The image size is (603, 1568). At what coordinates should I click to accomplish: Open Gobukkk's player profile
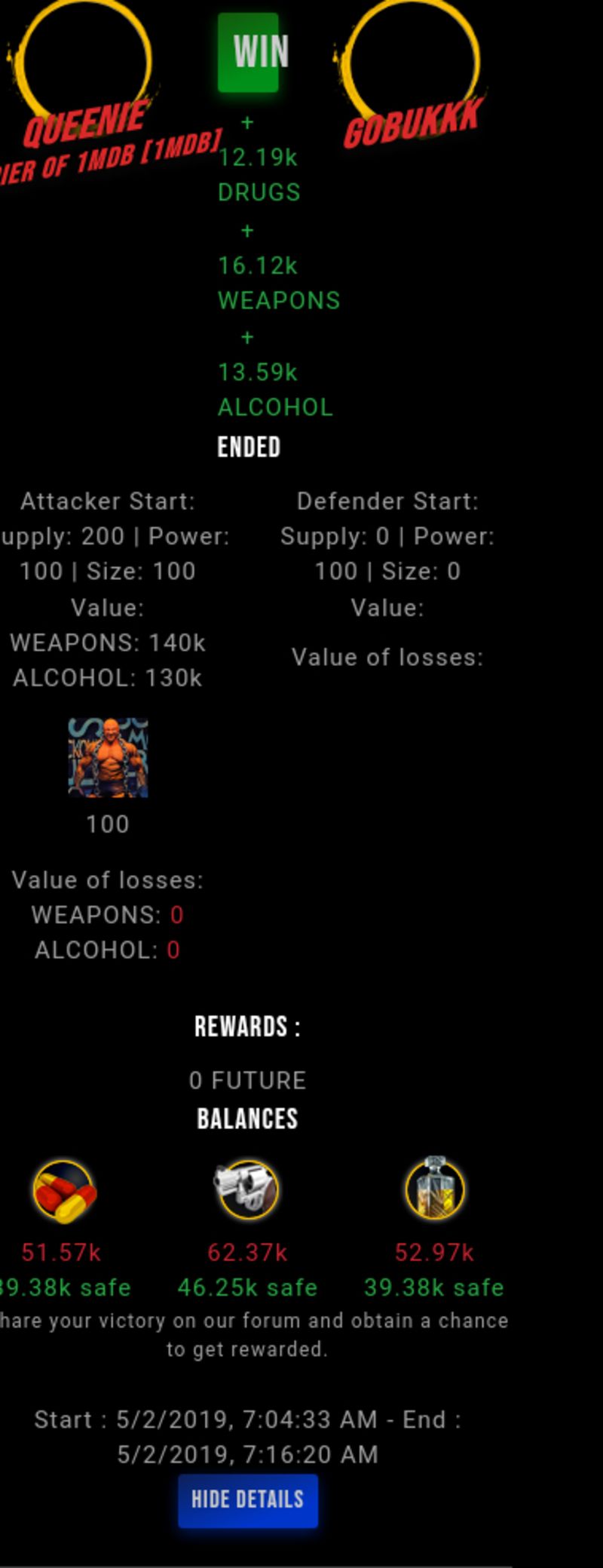(x=412, y=122)
